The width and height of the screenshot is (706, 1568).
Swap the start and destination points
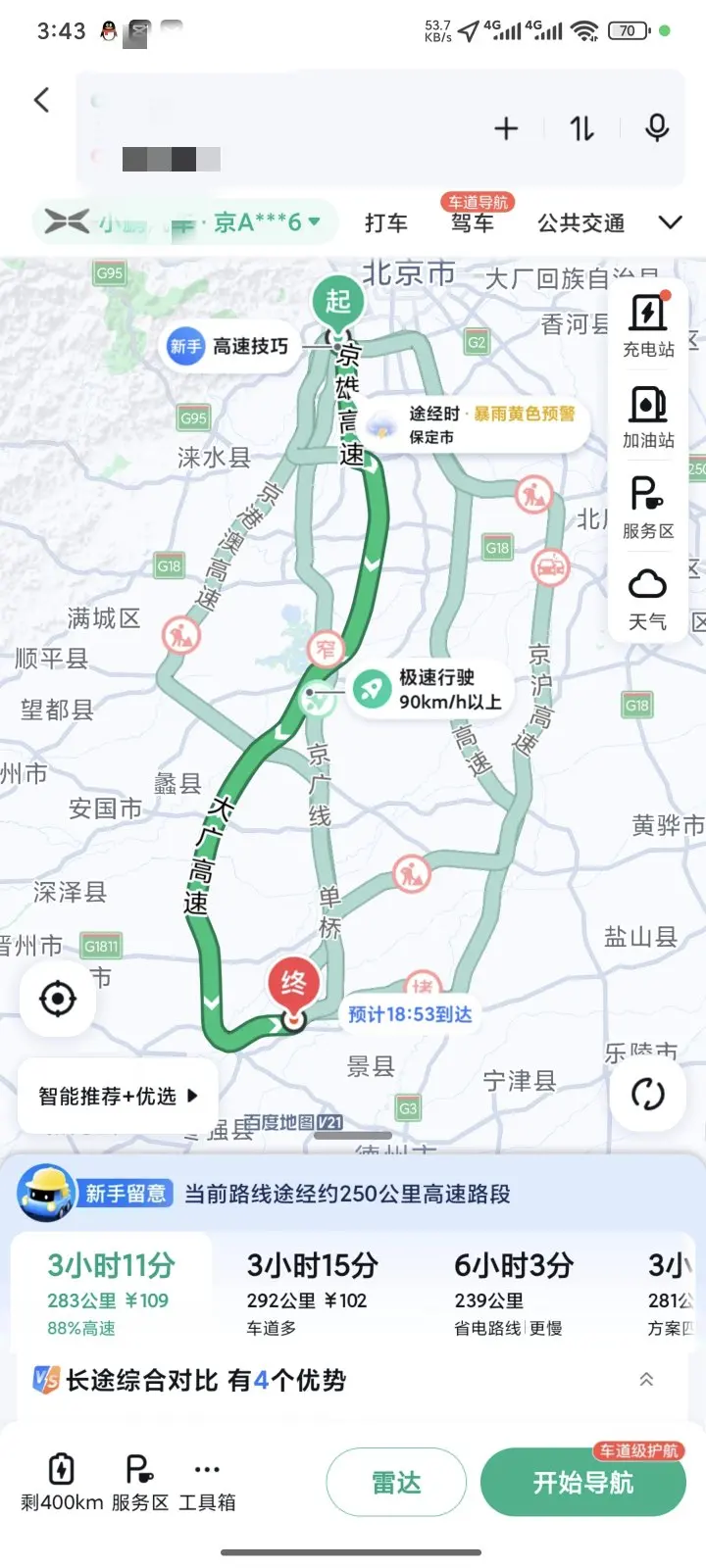(x=582, y=128)
